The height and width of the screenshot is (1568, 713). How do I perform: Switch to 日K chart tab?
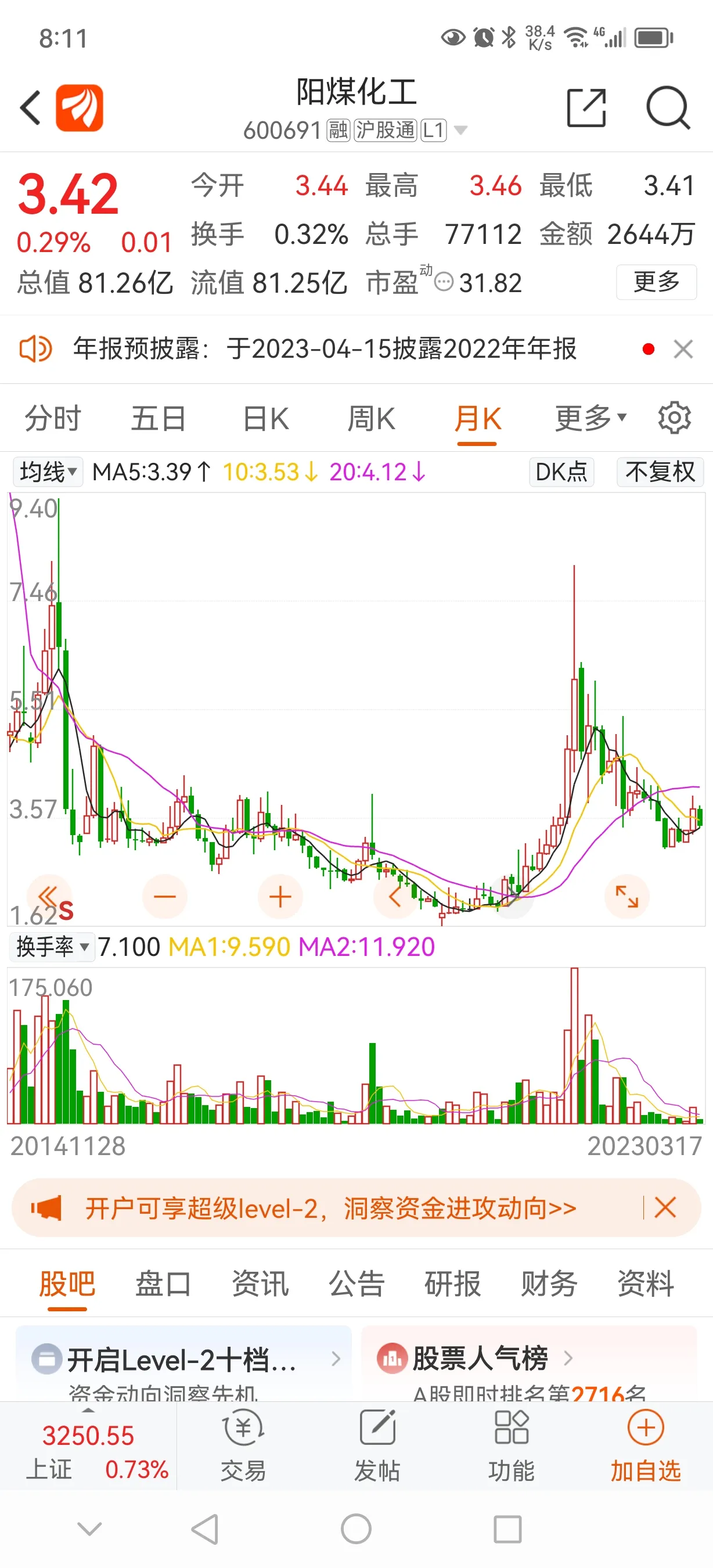tap(265, 419)
